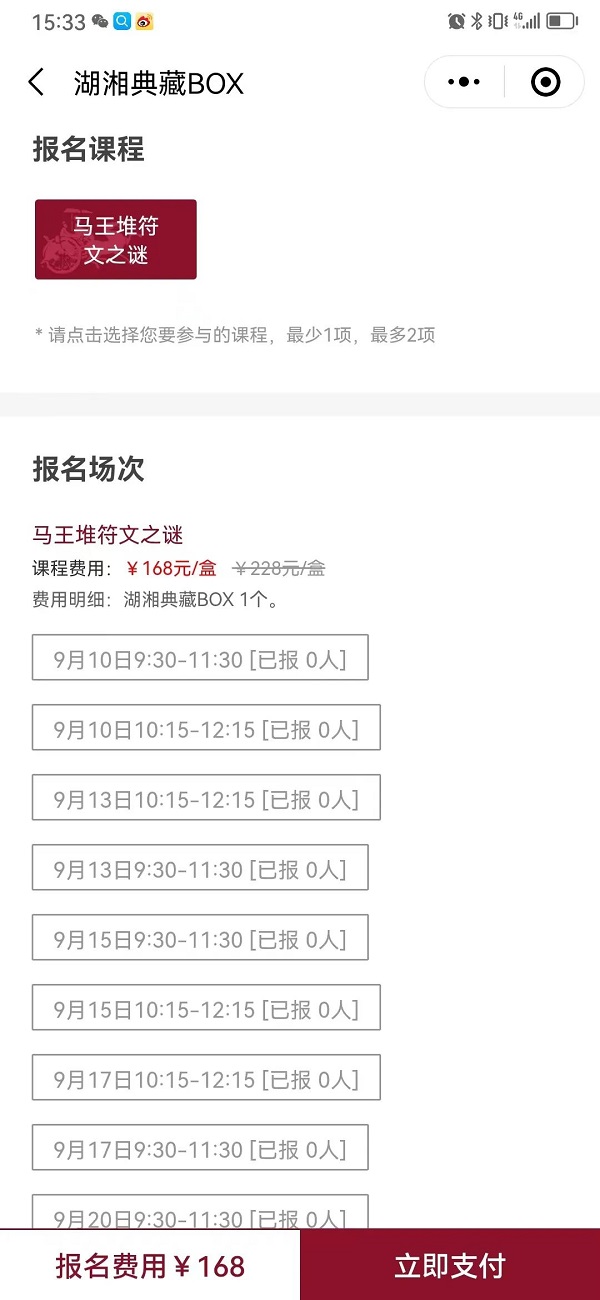The image size is (600, 1300).
Task: Close the mini program via circle icon
Action: (545, 82)
